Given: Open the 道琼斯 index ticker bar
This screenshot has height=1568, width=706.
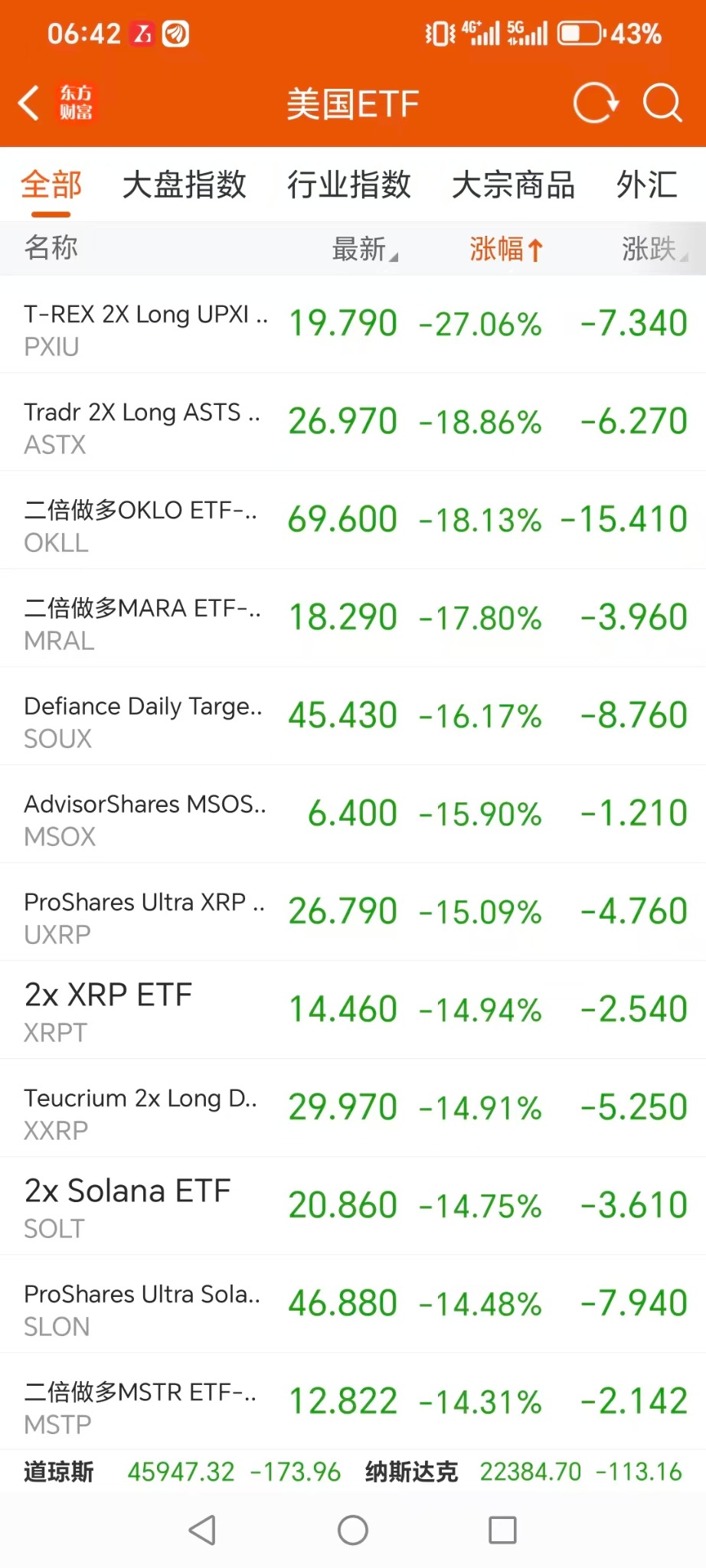Looking at the screenshot, I should pyautogui.click(x=182, y=1472).
